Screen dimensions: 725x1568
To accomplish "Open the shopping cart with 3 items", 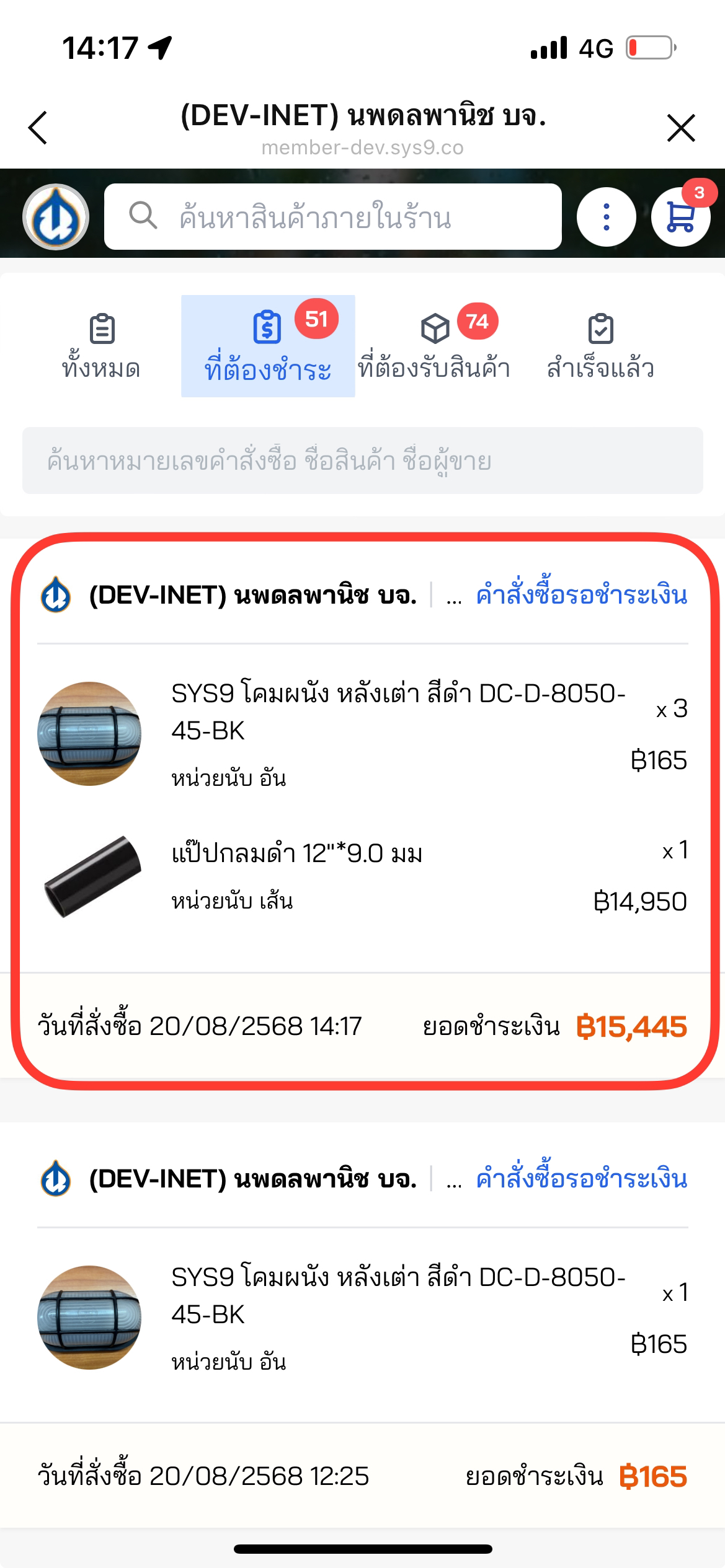I will (680, 217).
